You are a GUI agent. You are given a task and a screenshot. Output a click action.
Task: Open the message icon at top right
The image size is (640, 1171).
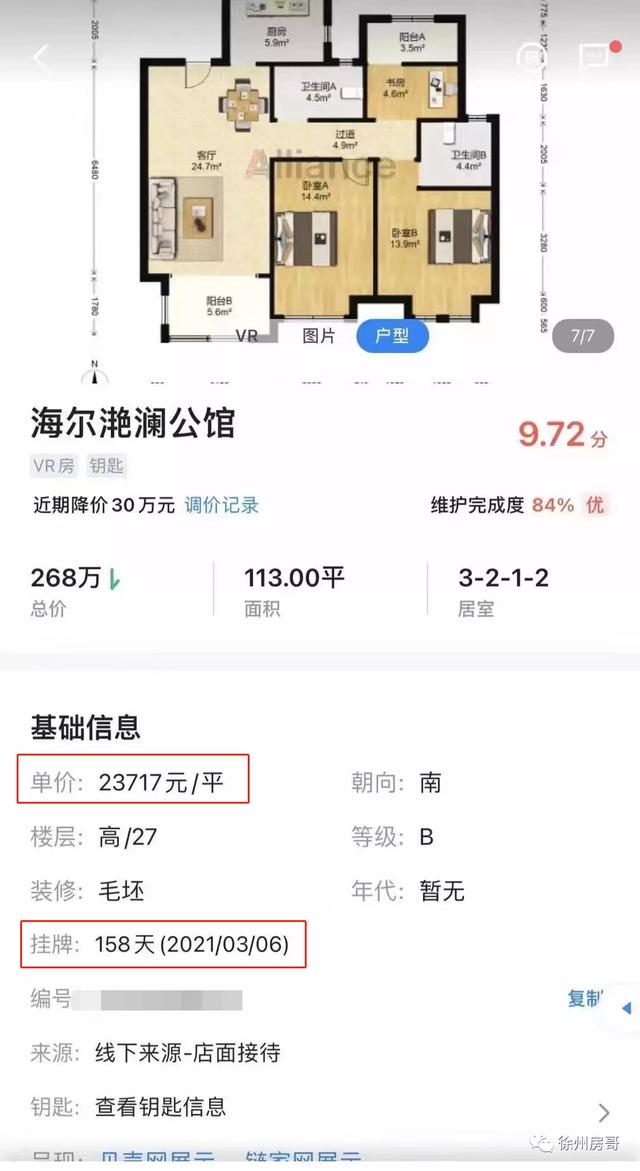click(x=594, y=56)
